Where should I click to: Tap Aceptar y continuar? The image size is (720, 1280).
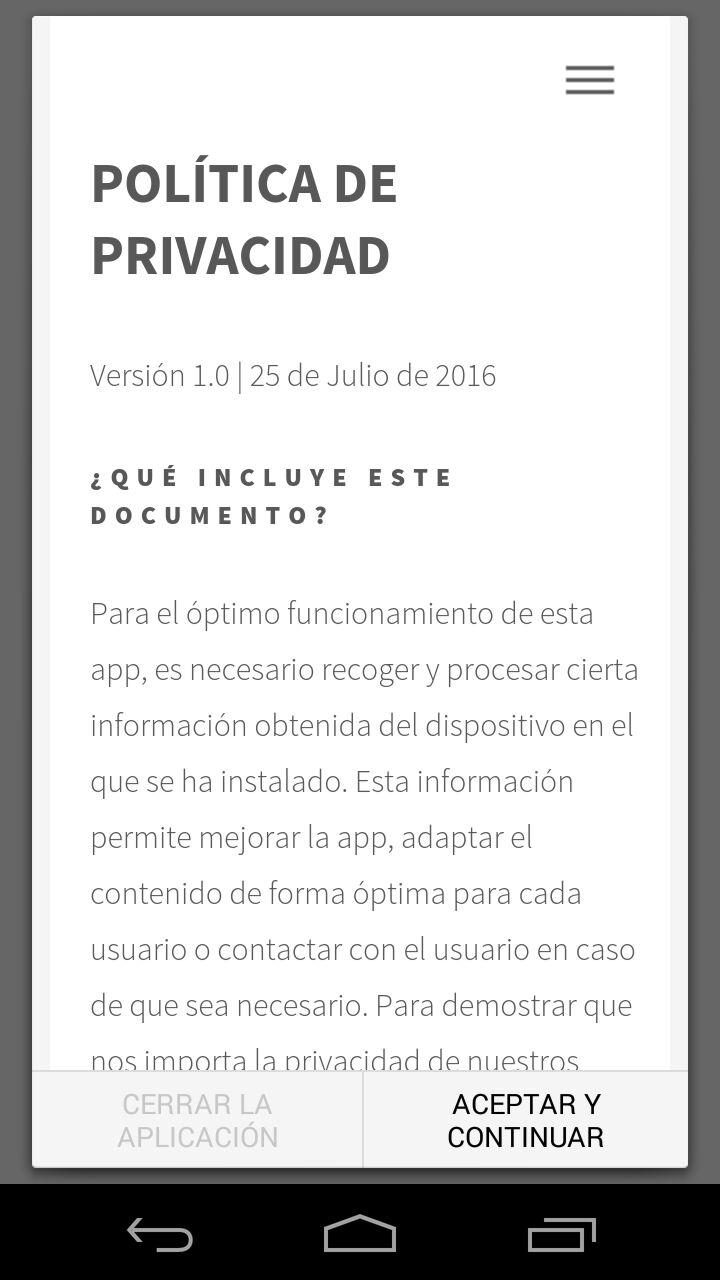pos(525,1120)
